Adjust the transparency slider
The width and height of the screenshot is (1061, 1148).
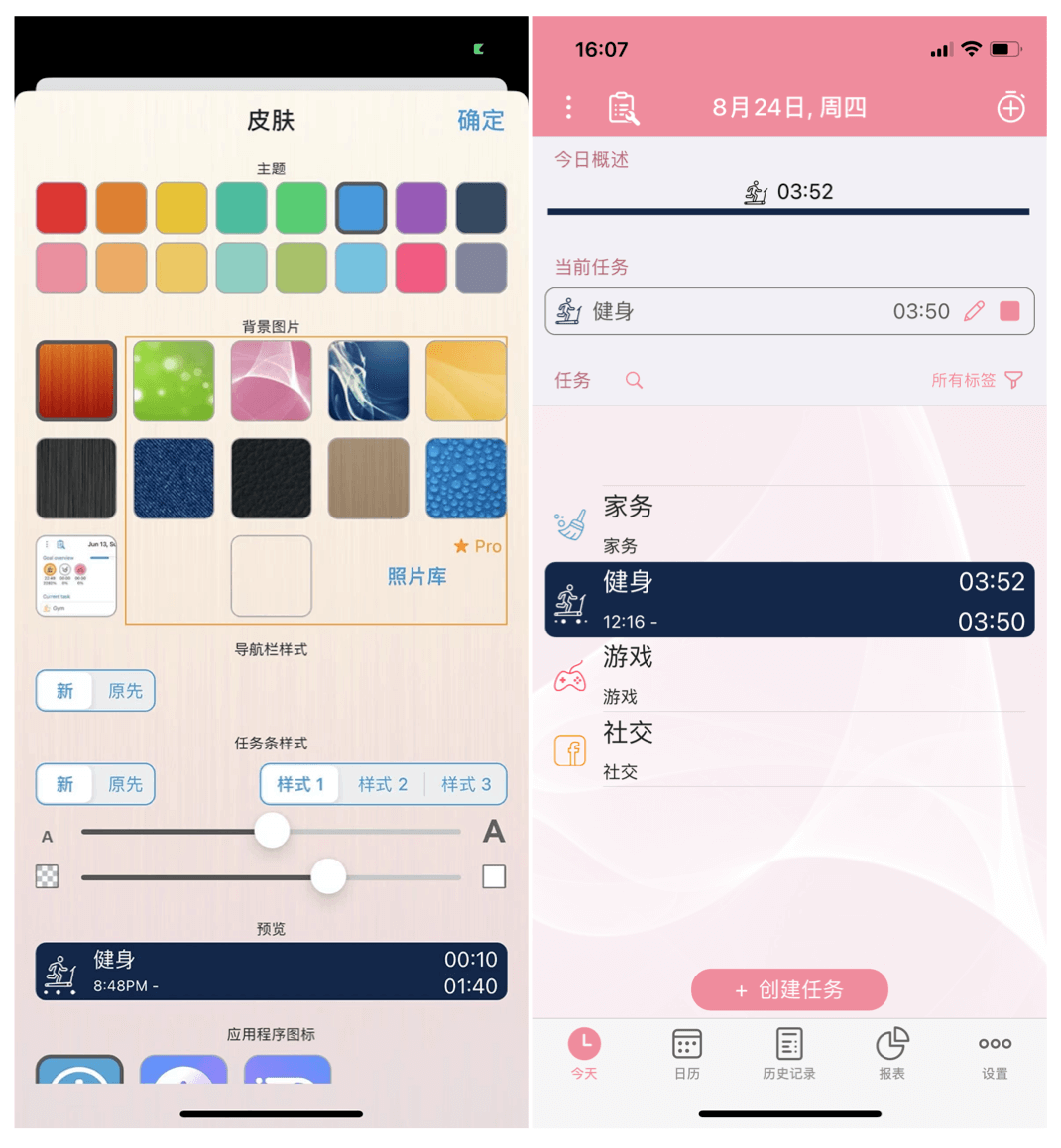click(328, 876)
